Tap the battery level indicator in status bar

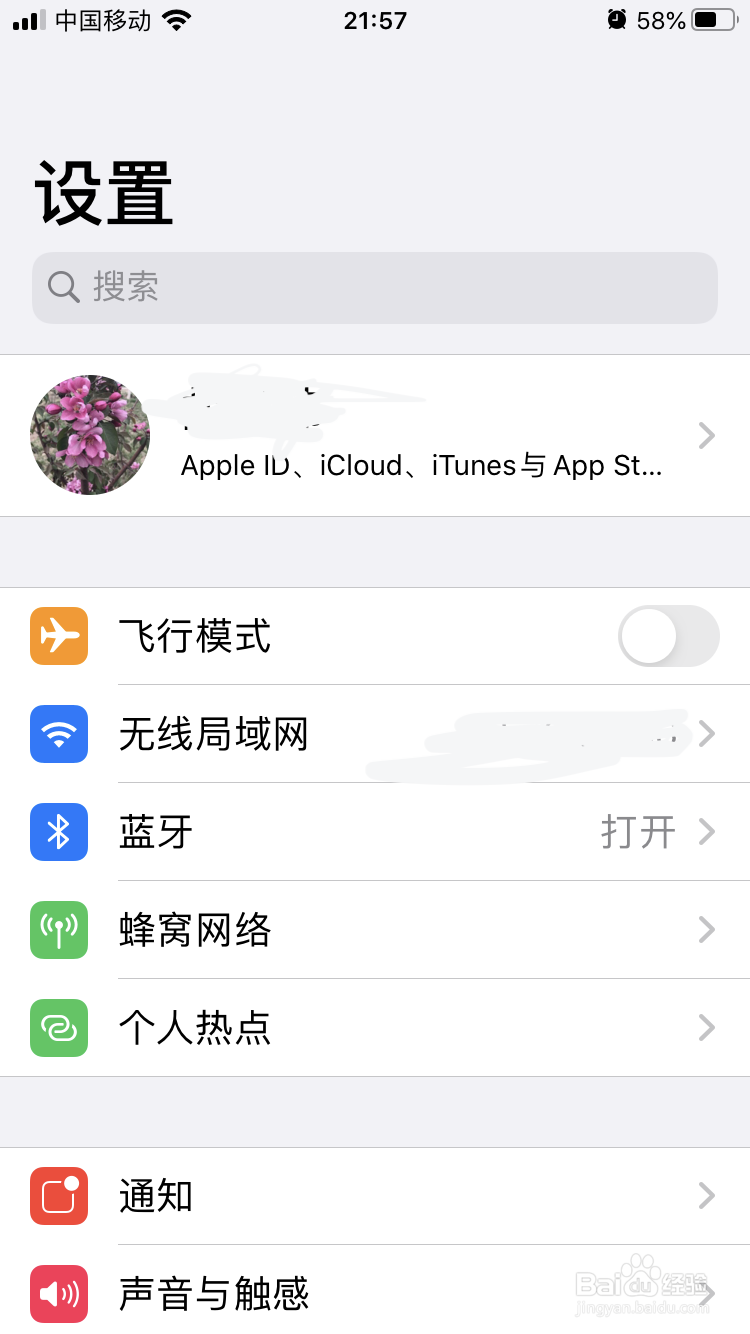[x=713, y=20]
